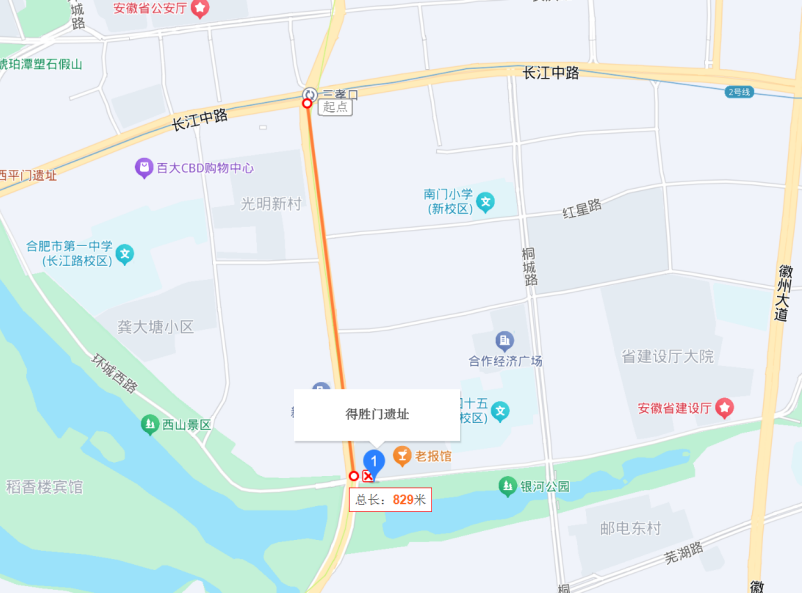Delete the distance measurement with the red X
The width and height of the screenshot is (802, 593).
(x=368, y=477)
